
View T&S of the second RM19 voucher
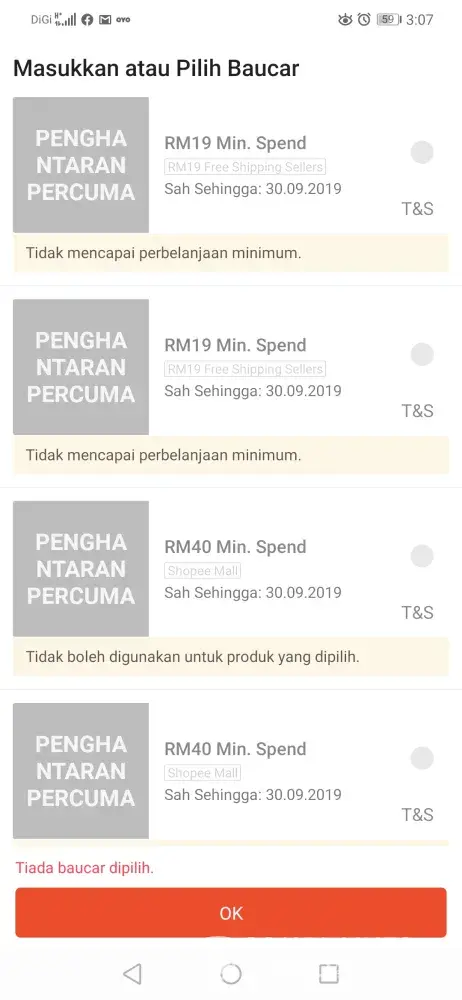pyautogui.click(x=417, y=411)
